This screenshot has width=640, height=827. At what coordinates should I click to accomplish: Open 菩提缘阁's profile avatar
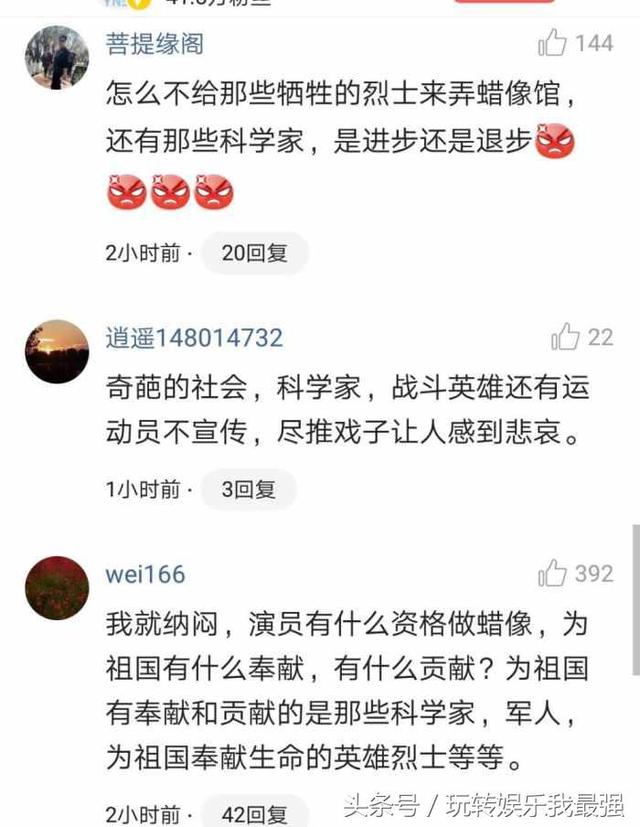(x=57, y=58)
